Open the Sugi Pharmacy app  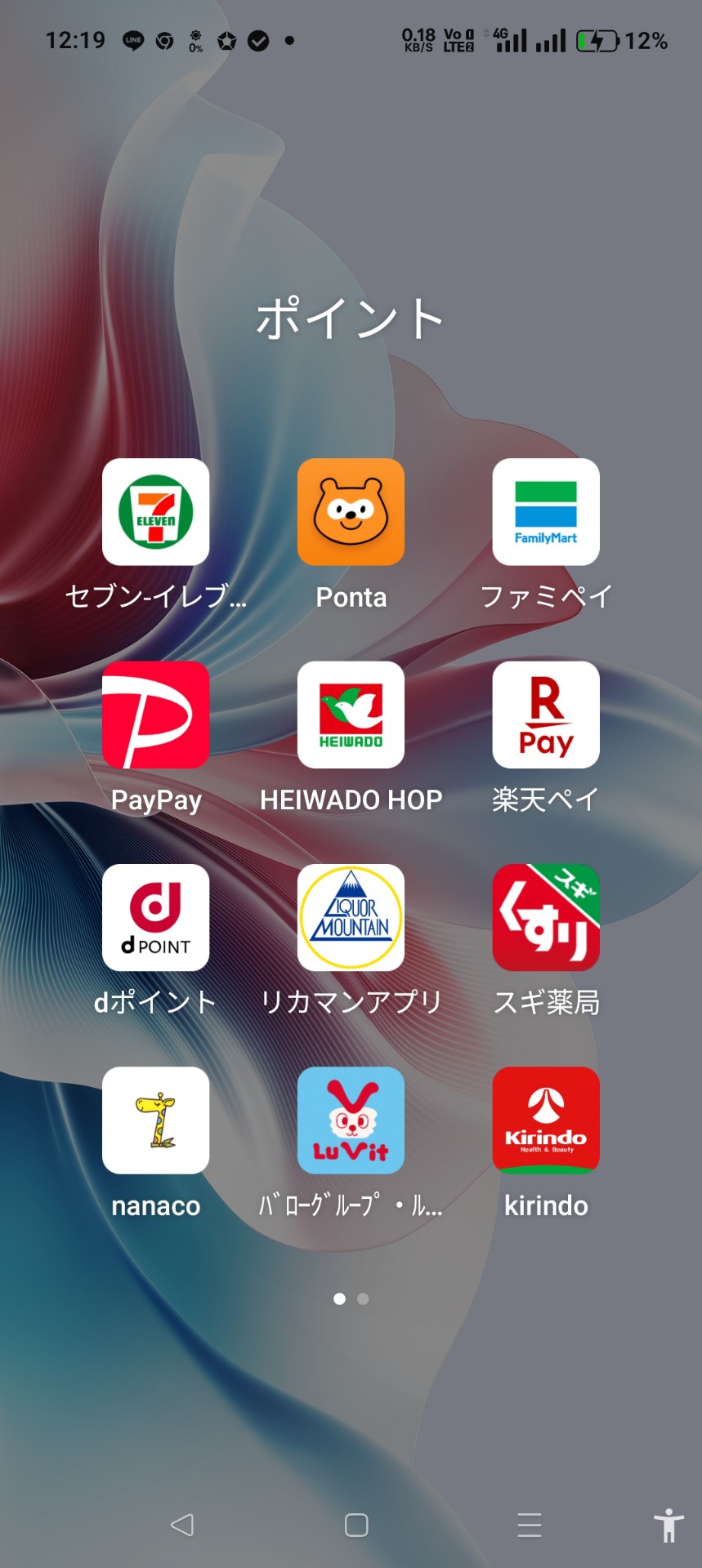pos(546,917)
